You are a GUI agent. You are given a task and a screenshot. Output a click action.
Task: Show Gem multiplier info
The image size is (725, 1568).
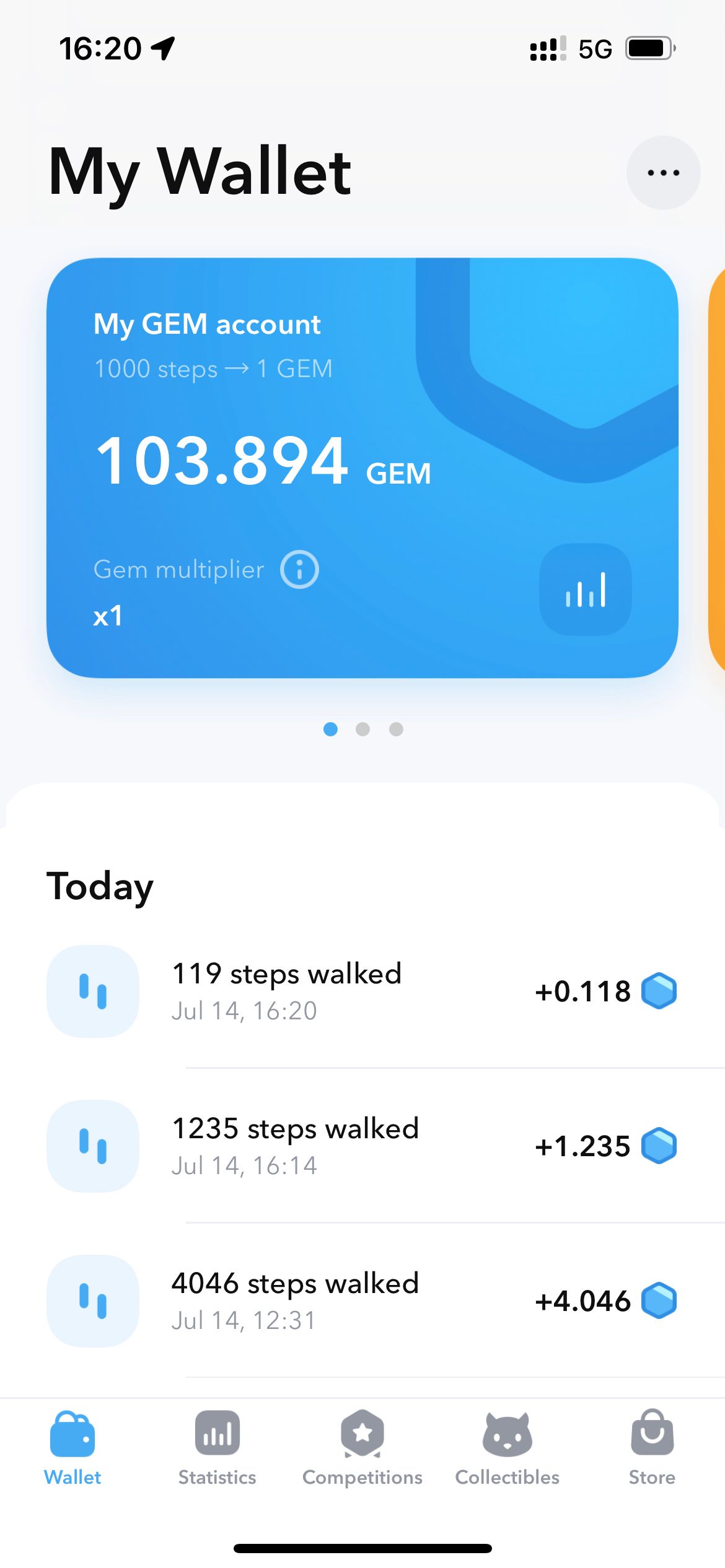tap(299, 569)
